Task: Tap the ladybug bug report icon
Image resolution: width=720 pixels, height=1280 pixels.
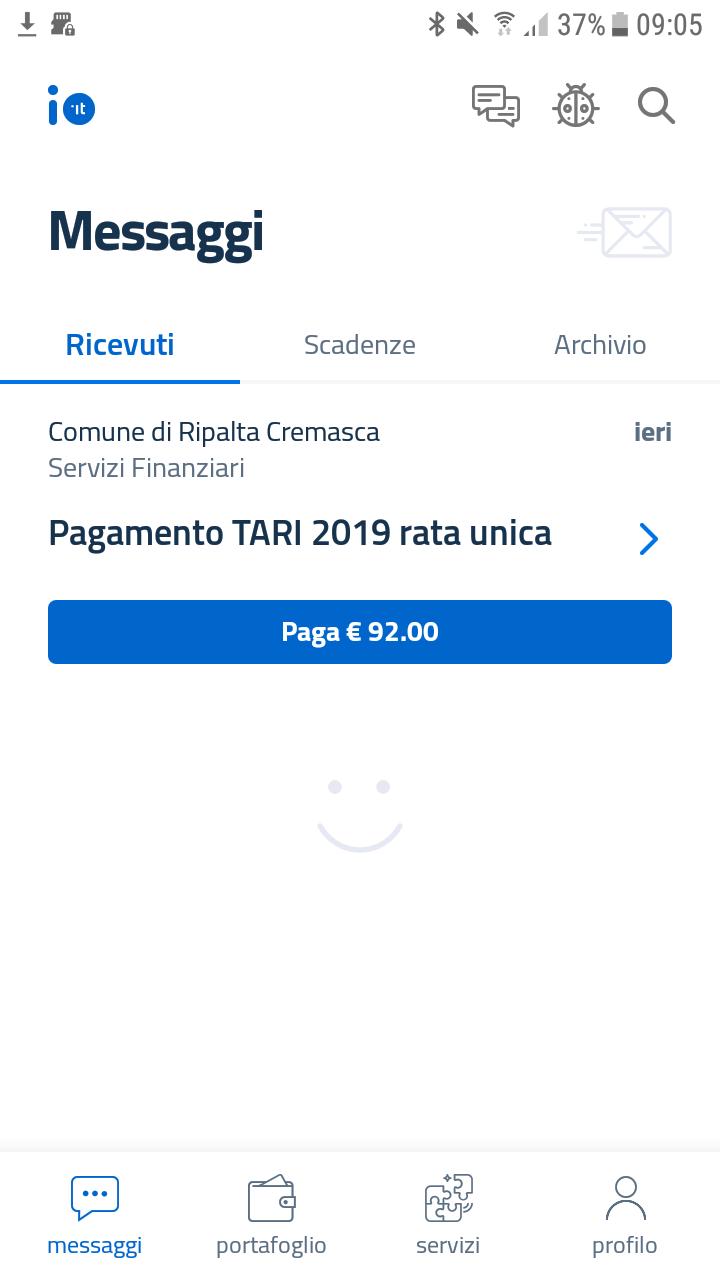Action: click(x=576, y=106)
